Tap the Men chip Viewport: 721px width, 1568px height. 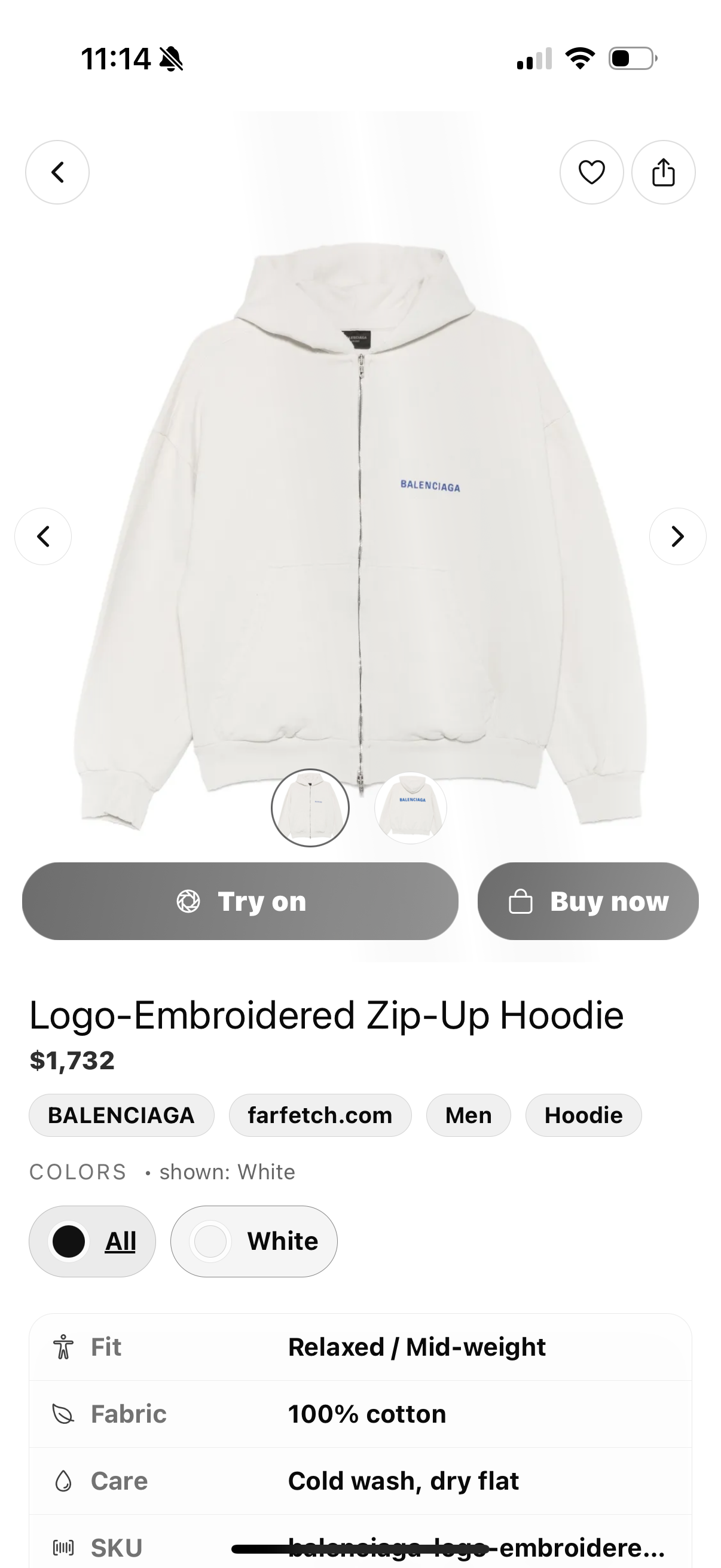coord(468,1115)
